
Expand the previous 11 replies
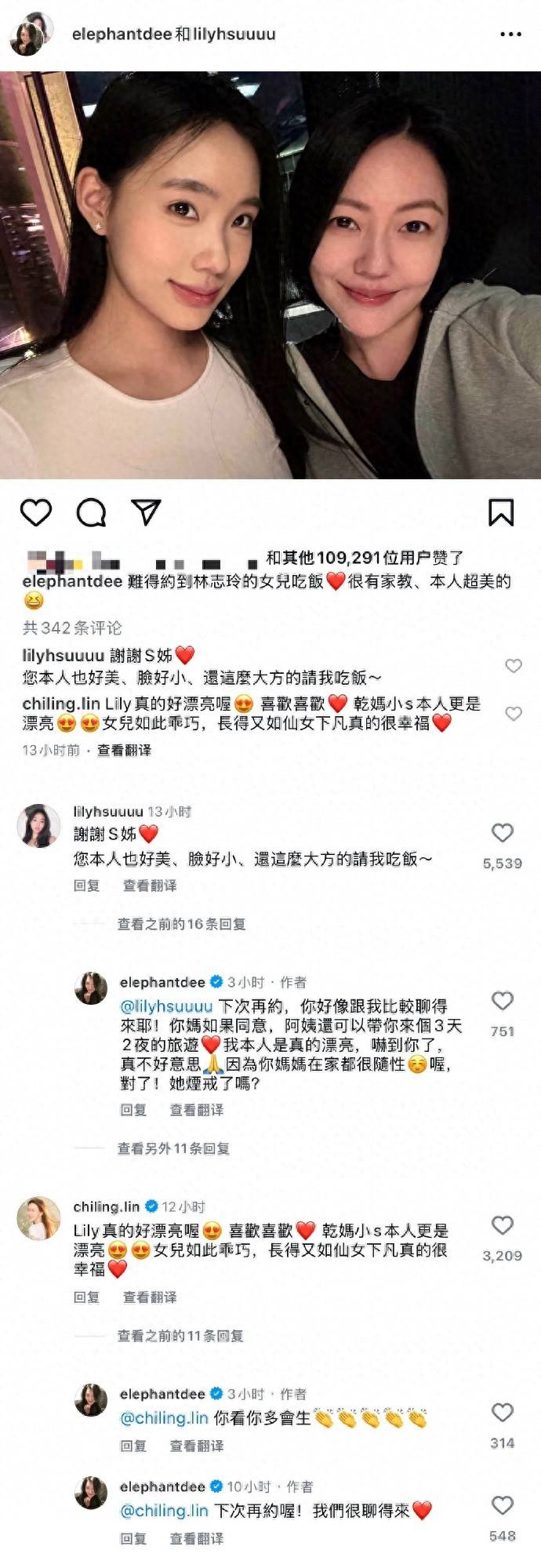(x=180, y=1335)
